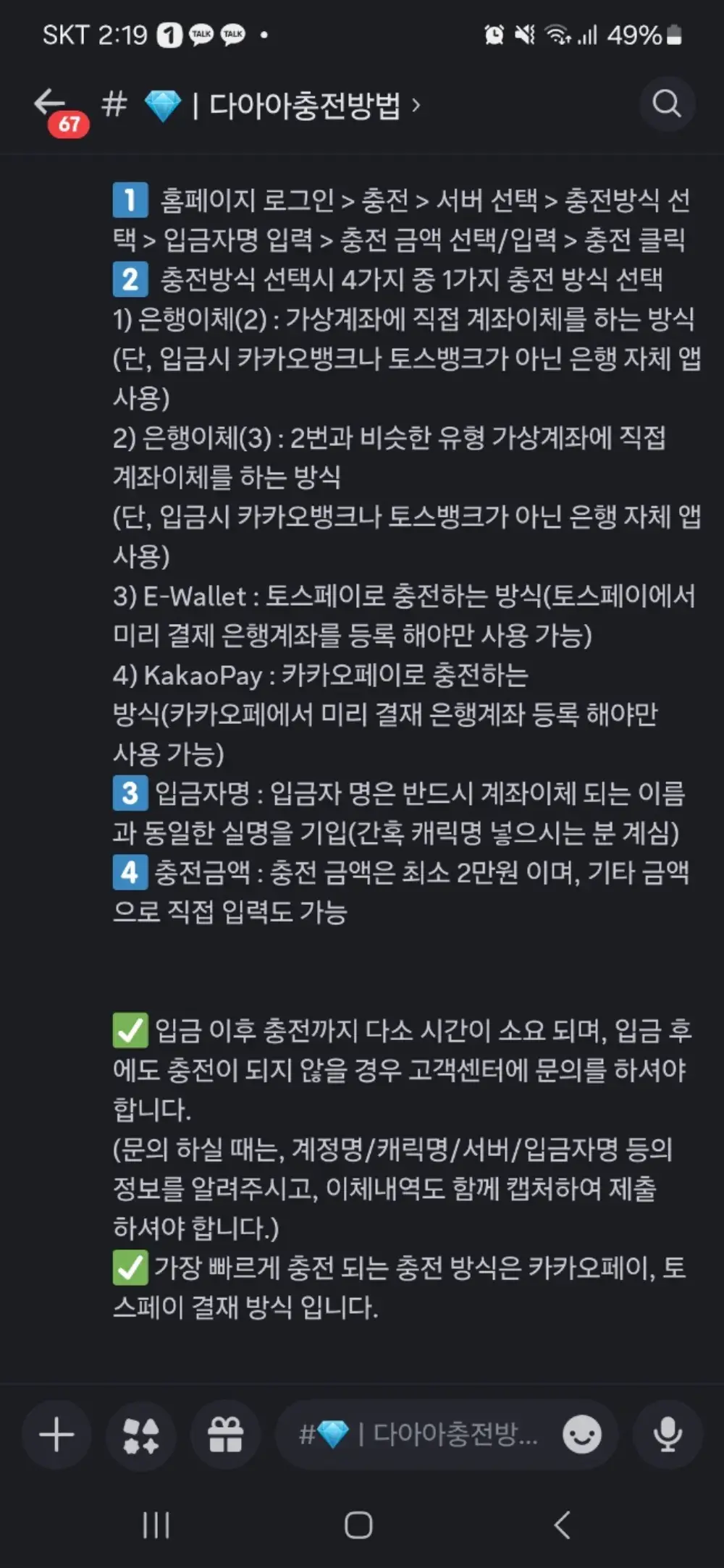
Task: Go back using the arrow with 67 badge
Action: 52,105
